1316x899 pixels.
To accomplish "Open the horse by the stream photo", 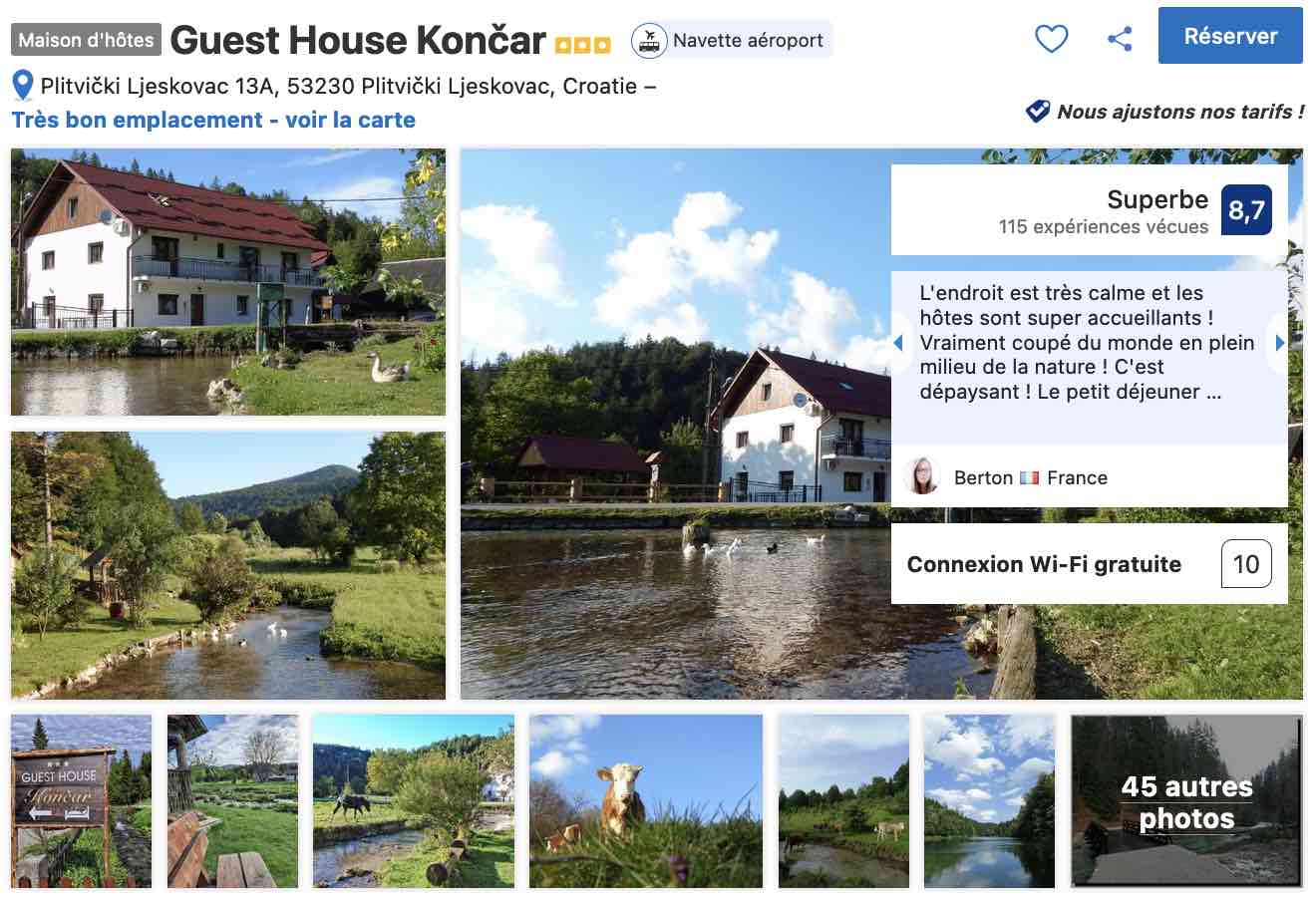I will 413,801.
